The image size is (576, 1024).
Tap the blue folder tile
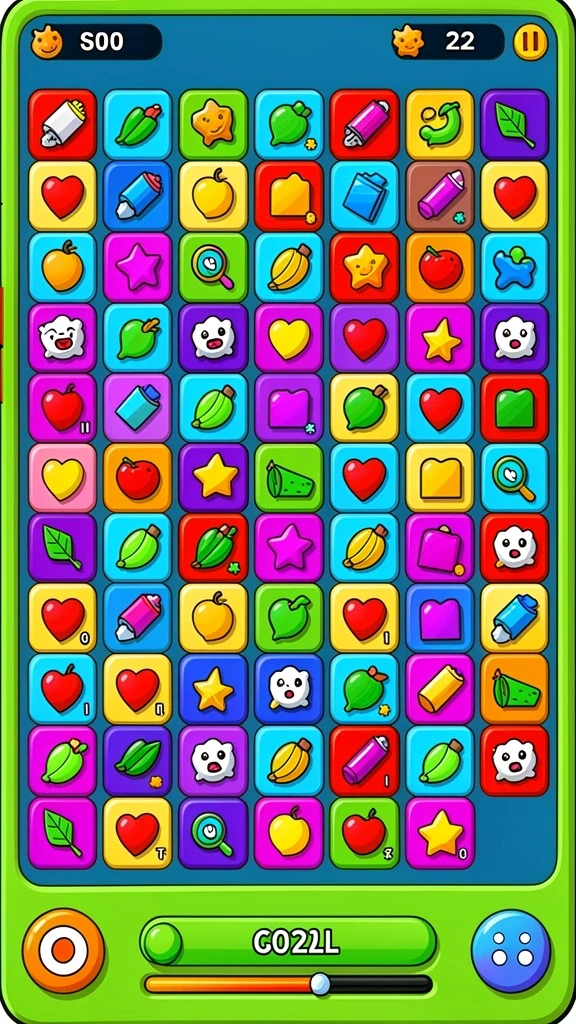coord(364,196)
